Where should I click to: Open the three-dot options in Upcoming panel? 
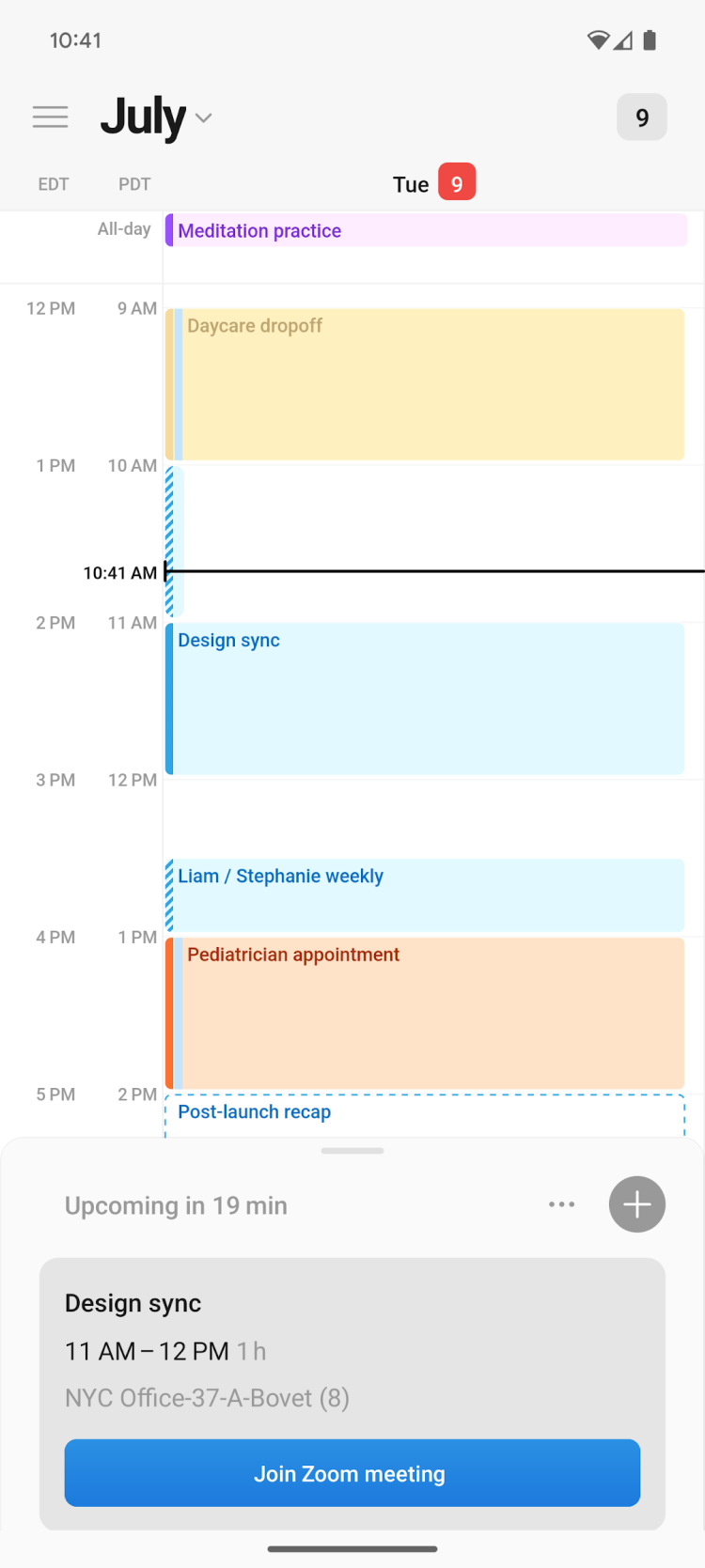pos(561,1204)
